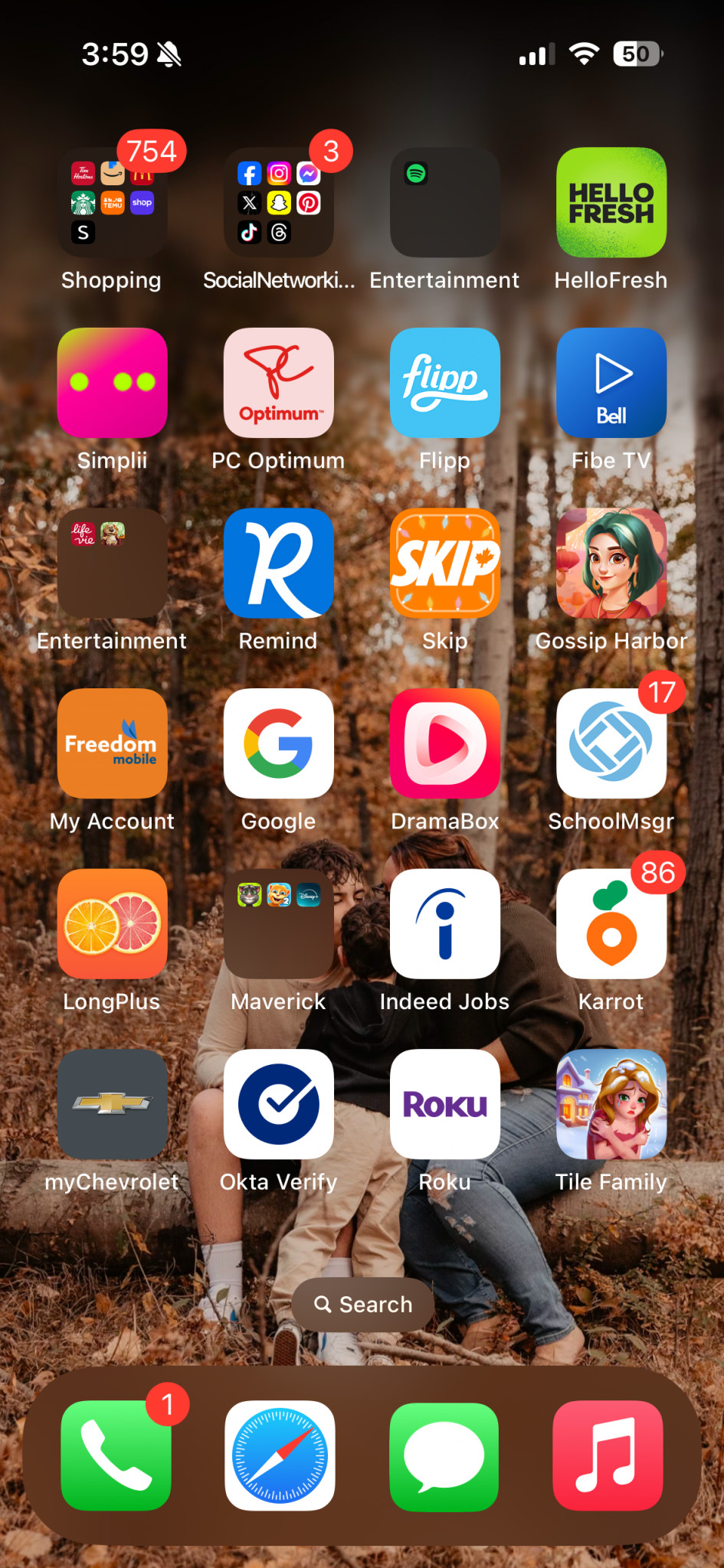Launch the Google app
Screen dimensions: 724x1568
pyautogui.click(x=279, y=743)
